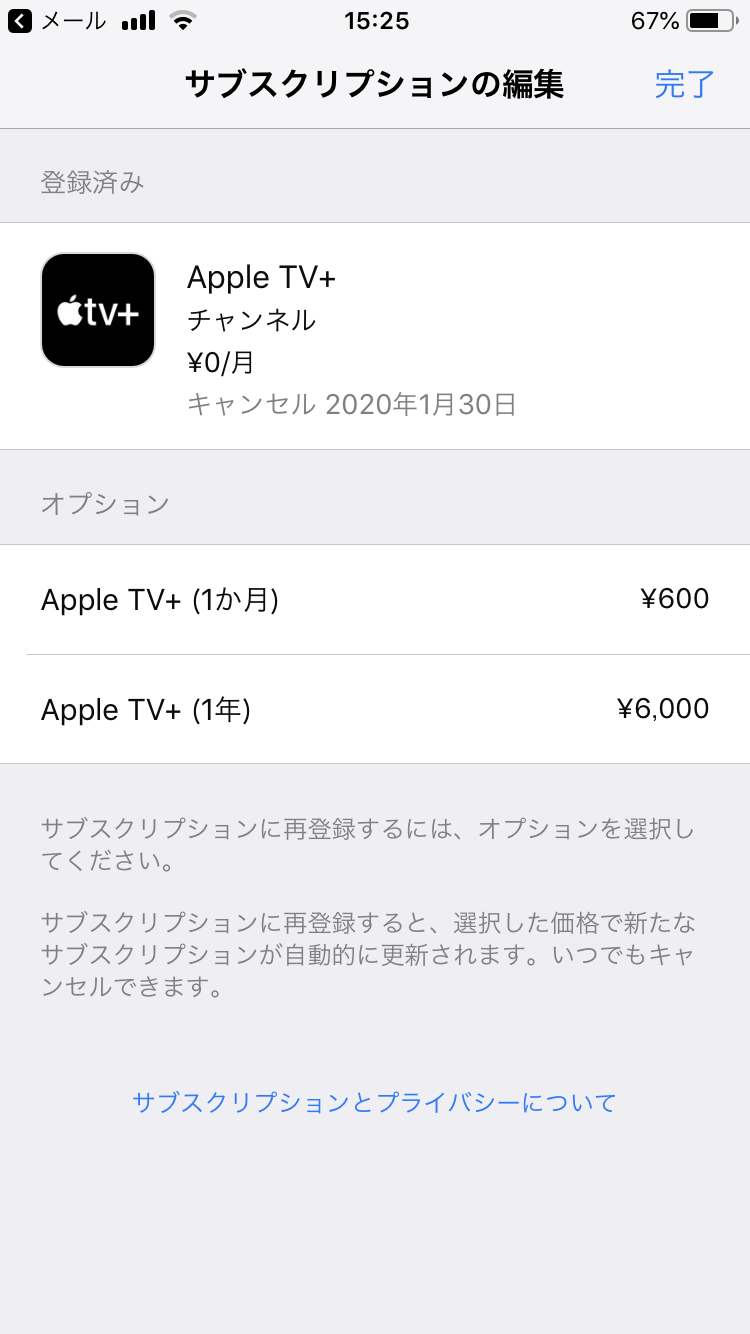The width and height of the screenshot is (750, 1334).
Task: Select the Apple TV+ (1か月) ¥600 option
Action: coord(375,600)
